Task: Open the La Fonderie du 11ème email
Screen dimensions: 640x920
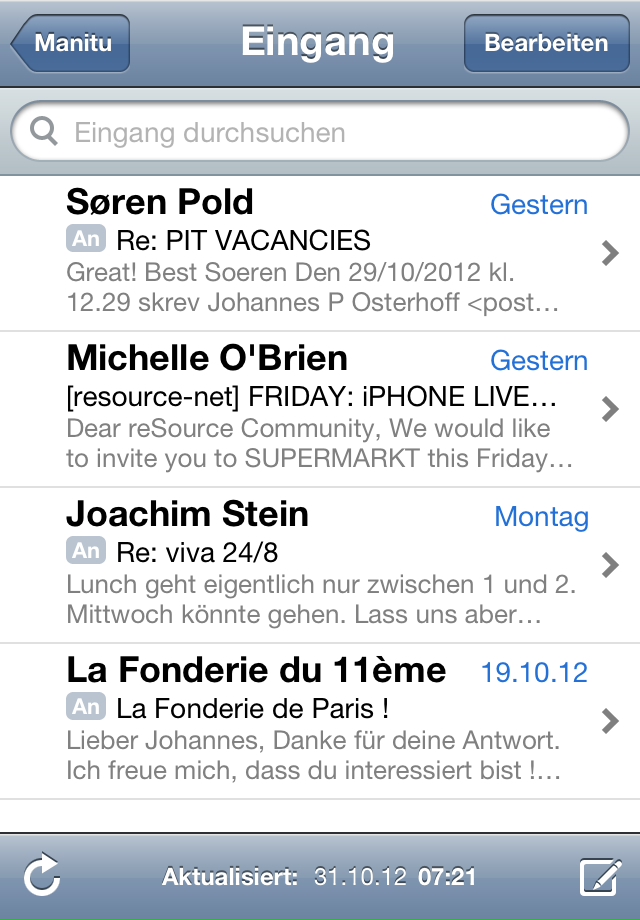Action: point(320,721)
